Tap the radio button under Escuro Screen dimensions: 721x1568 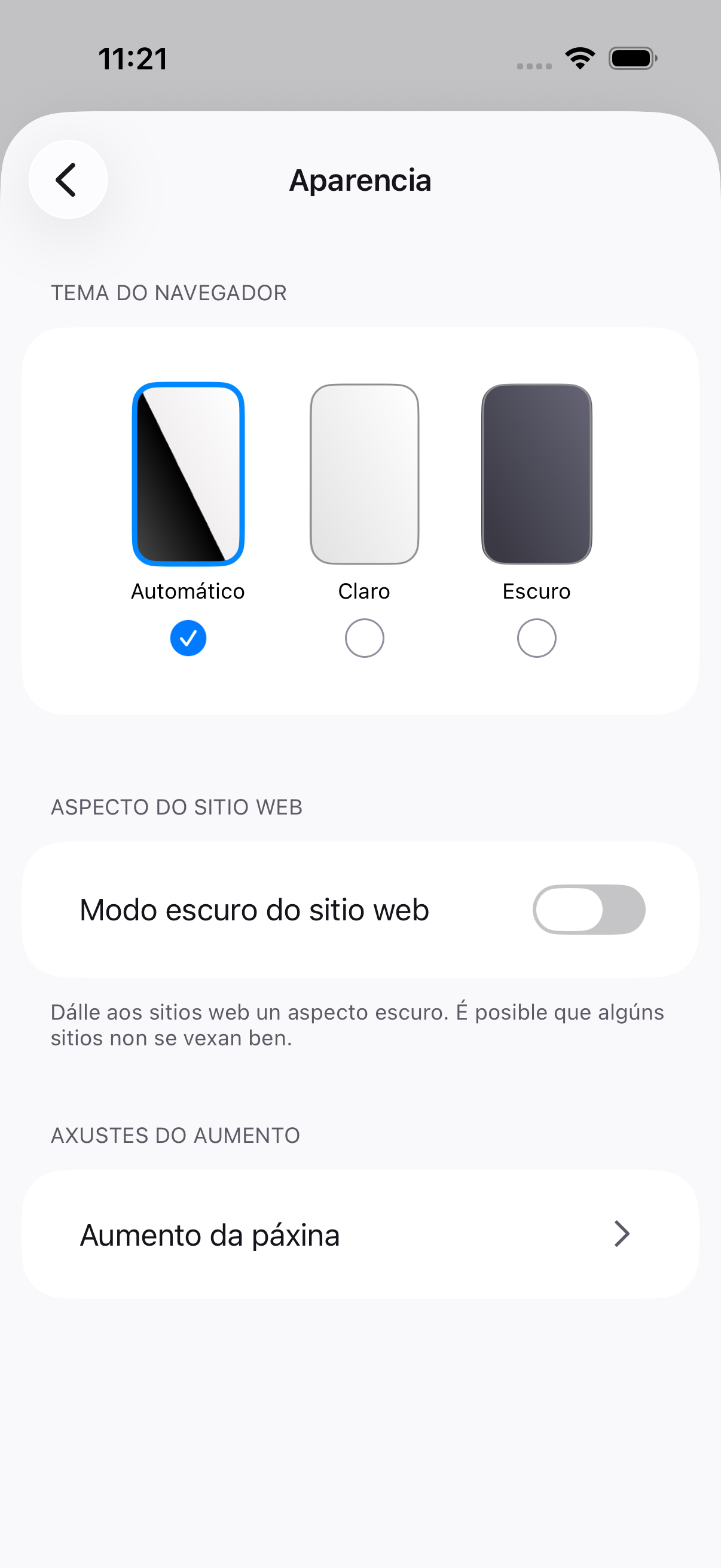[x=537, y=638]
